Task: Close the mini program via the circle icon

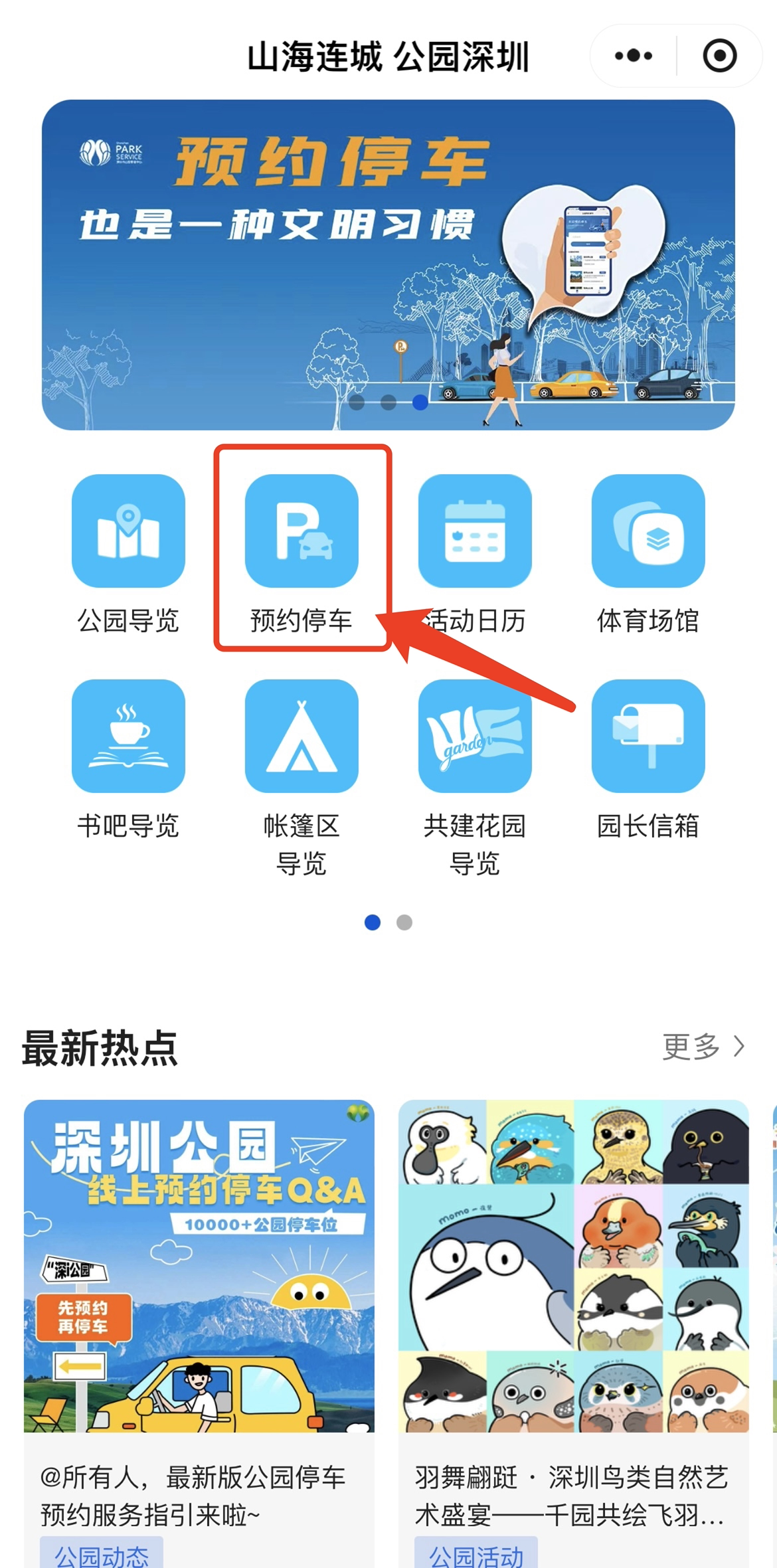Action: (720, 56)
